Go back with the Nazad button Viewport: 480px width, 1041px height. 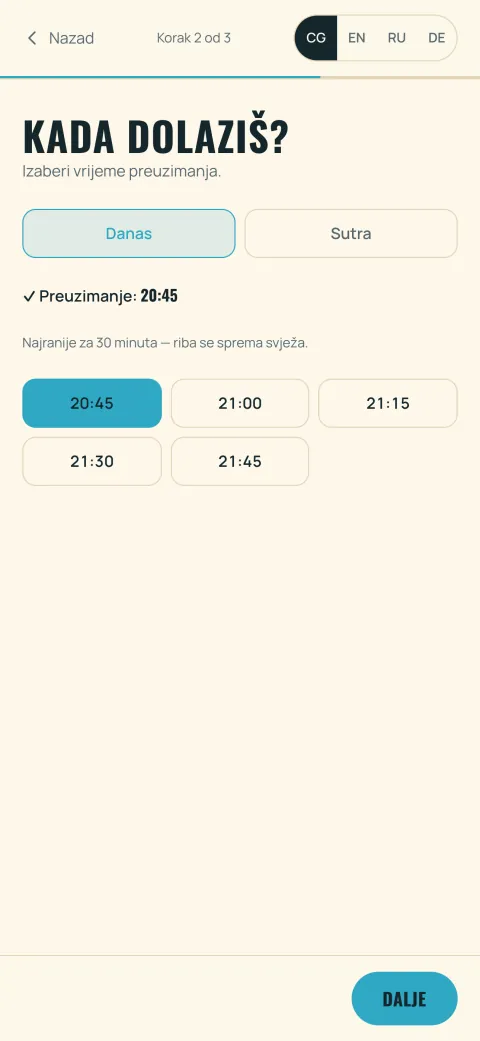(x=60, y=38)
